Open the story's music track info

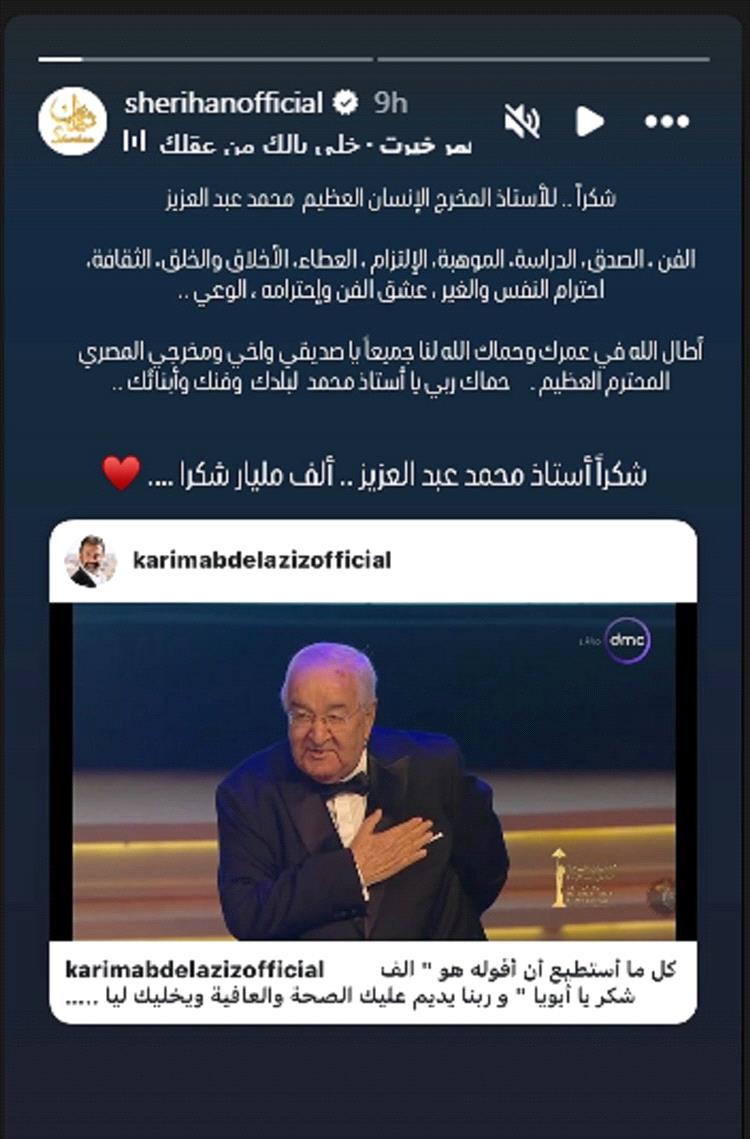pyautogui.click(x=300, y=143)
